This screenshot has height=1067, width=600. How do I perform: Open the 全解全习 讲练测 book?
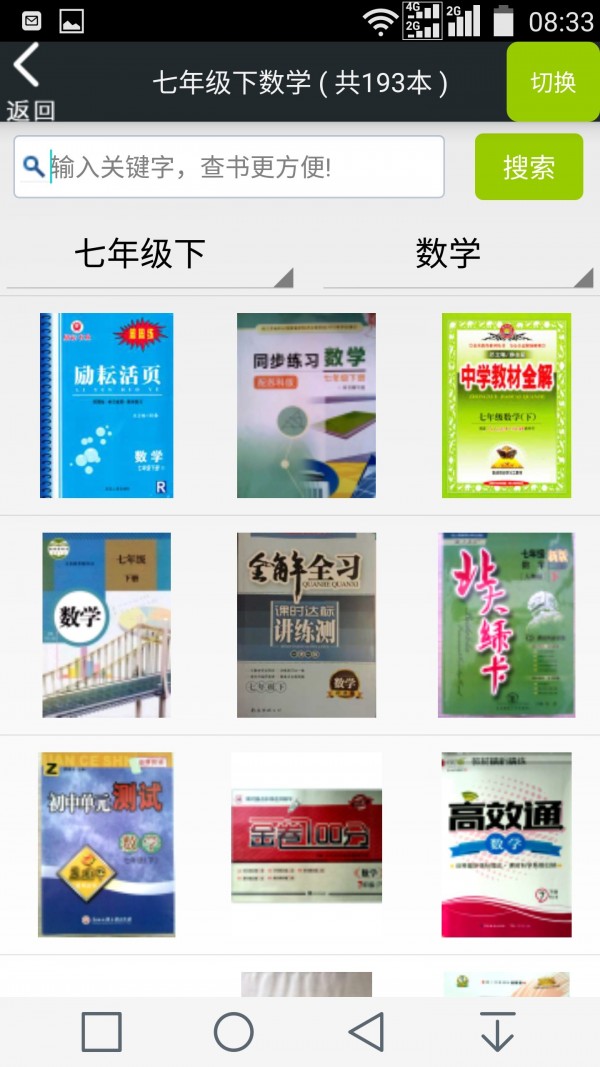[x=306, y=624]
